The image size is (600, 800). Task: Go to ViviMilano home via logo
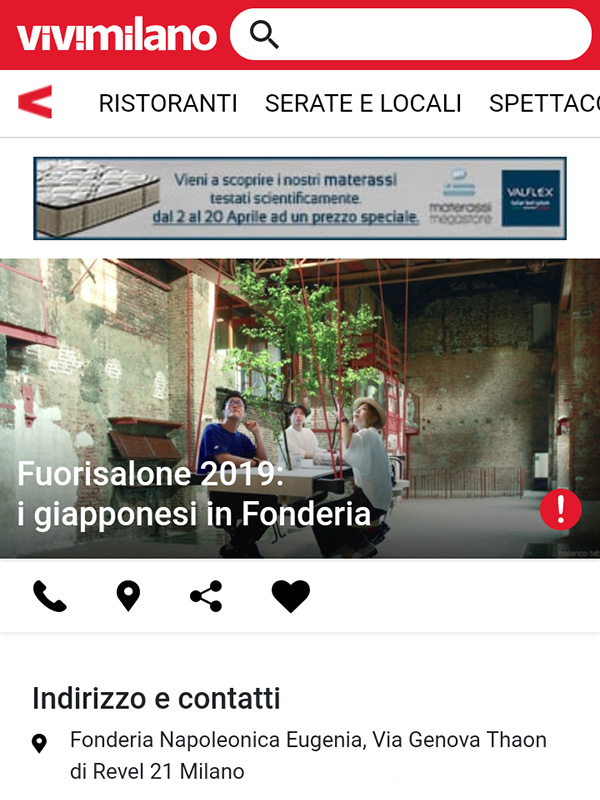tap(116, 36)
